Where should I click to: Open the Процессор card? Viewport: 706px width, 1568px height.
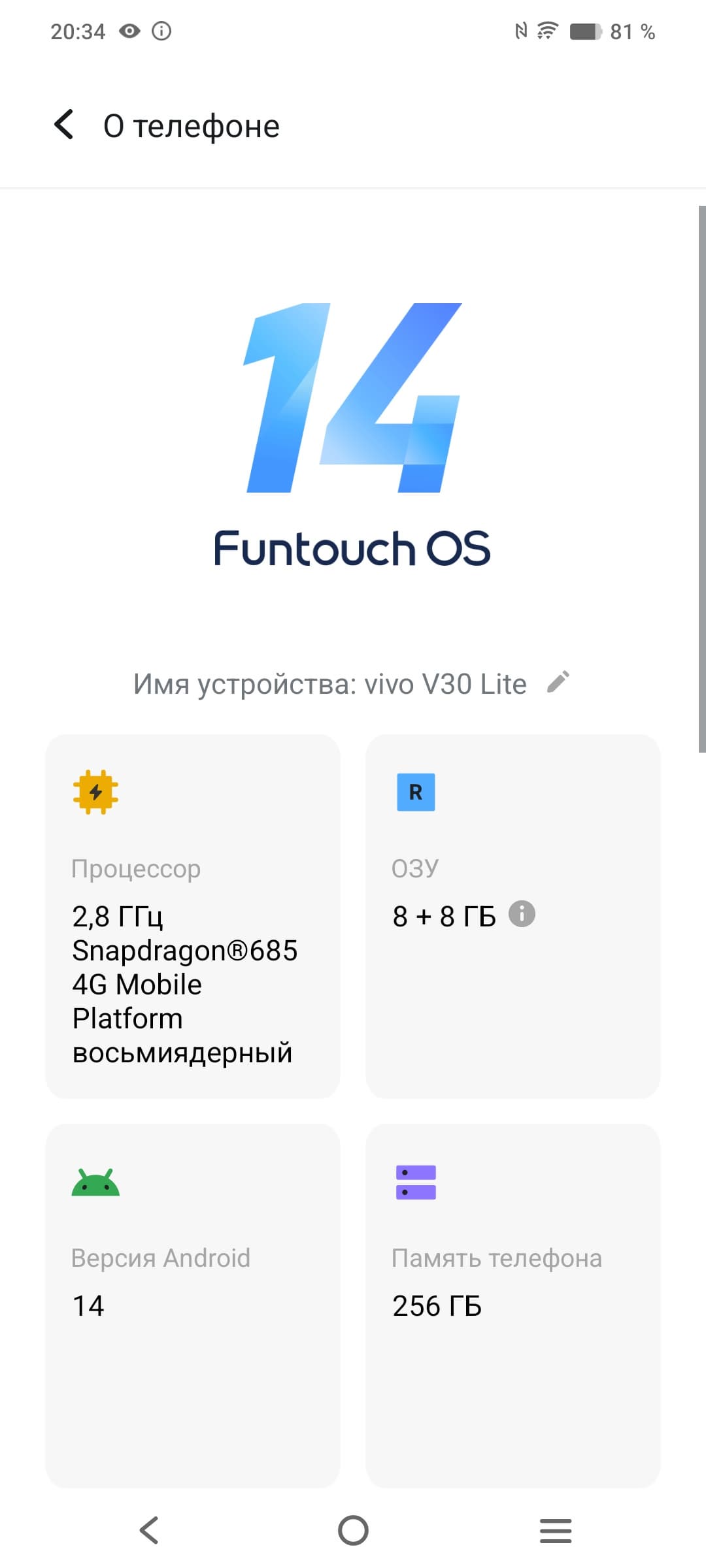click(x=192, y=916)
